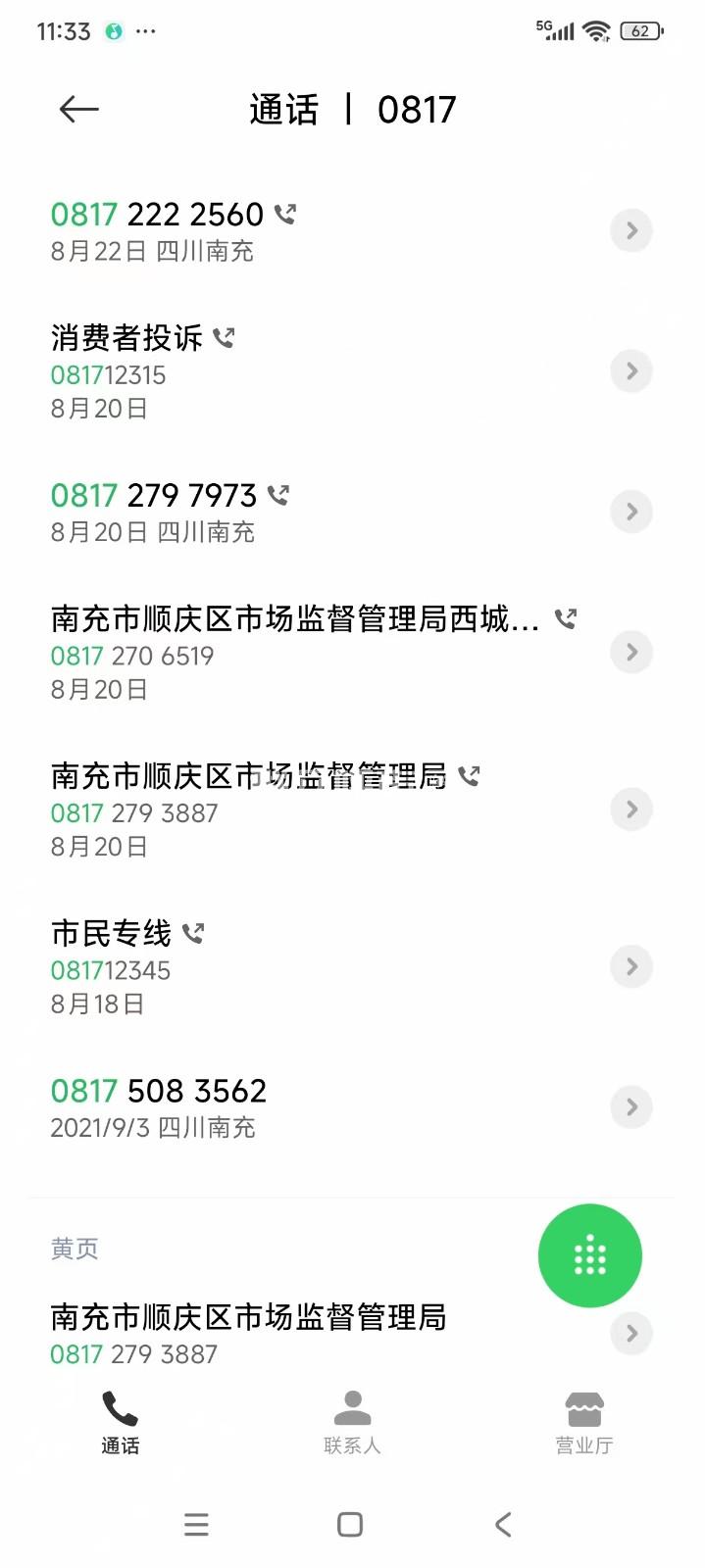Open call entry 0817 222 2560
705x1568 pixels.
(158, 215)
